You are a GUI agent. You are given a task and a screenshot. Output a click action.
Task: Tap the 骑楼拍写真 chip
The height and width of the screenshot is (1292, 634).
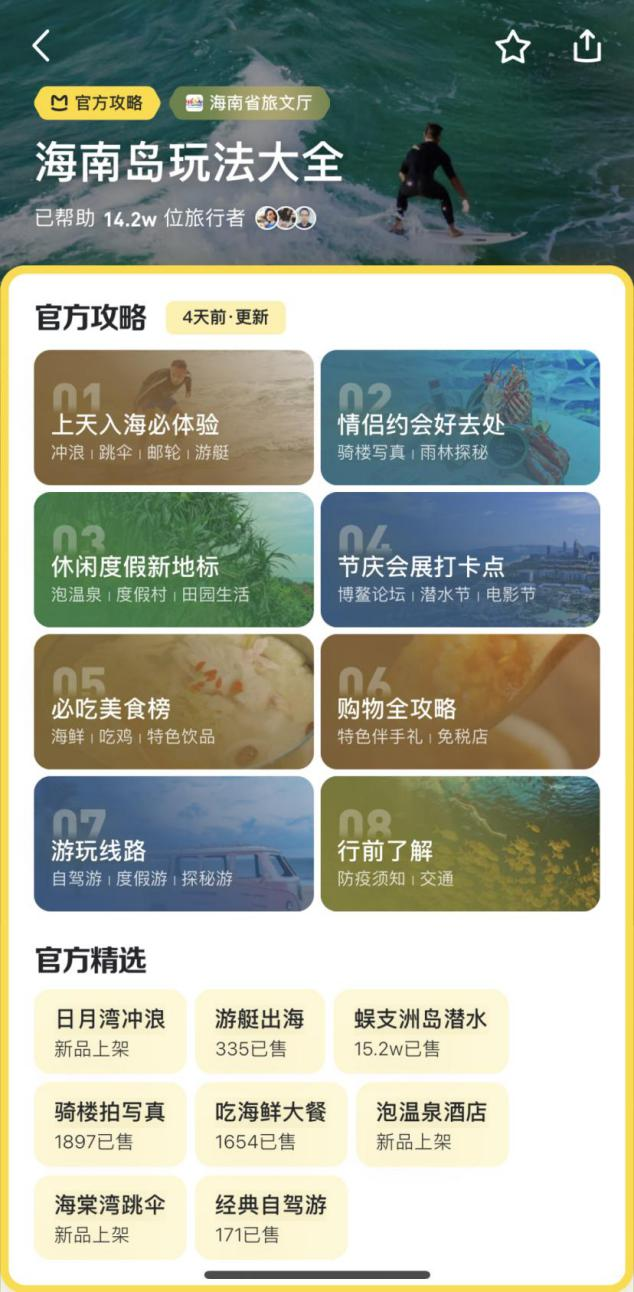tap(110, 1124)
